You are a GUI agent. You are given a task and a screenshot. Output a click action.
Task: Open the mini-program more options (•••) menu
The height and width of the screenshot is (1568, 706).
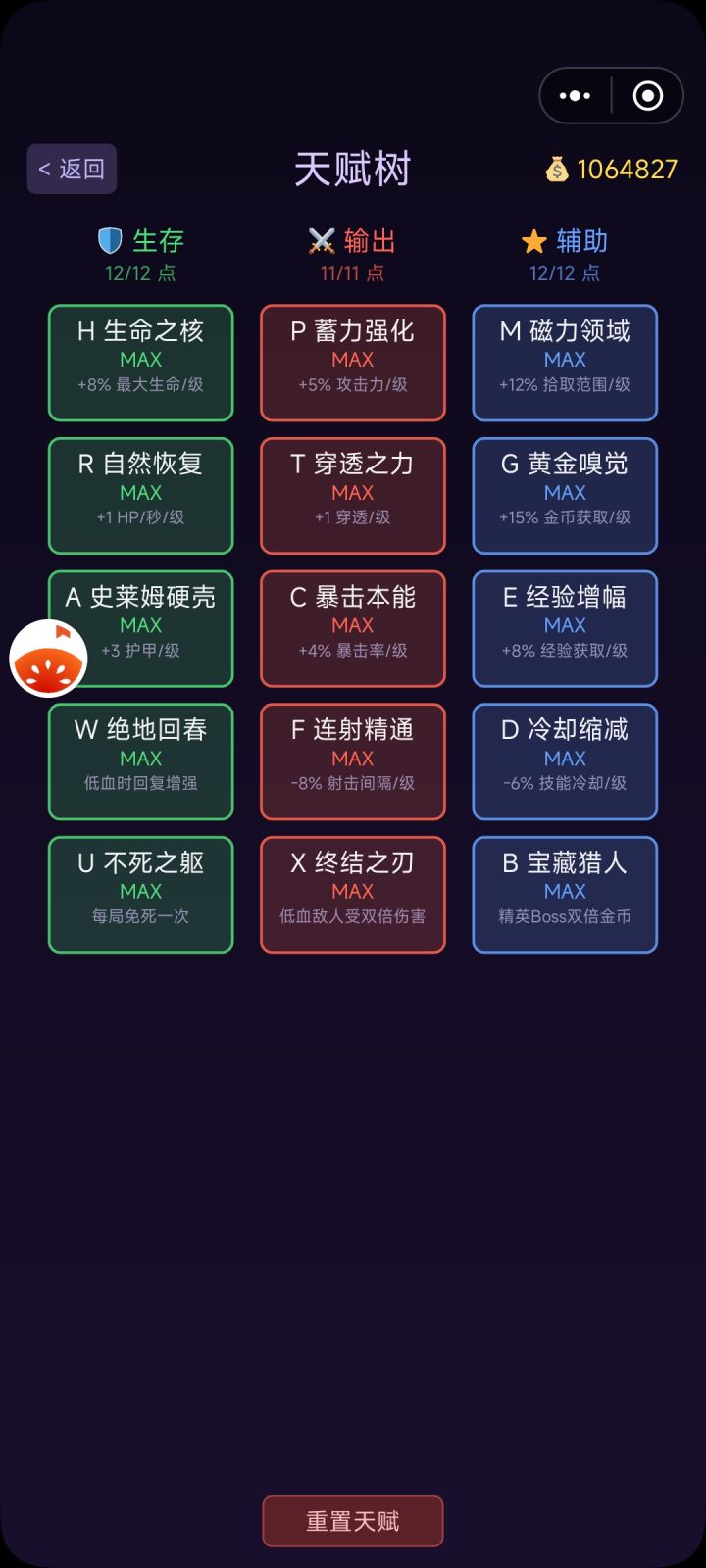coord(575,95)
